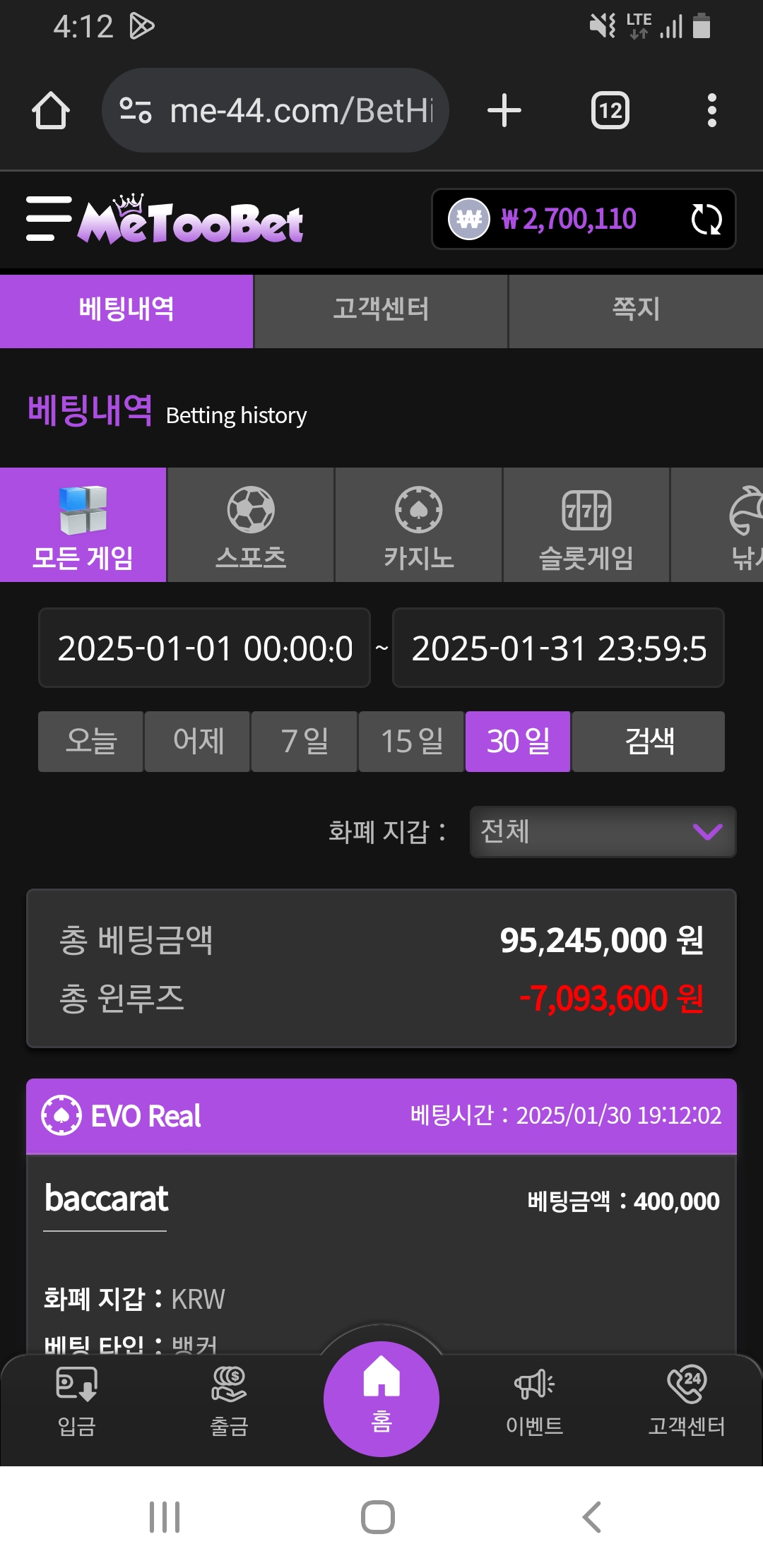Edit the end date 2025-01-31 field

pyautogui.click(x=558, y=648)
